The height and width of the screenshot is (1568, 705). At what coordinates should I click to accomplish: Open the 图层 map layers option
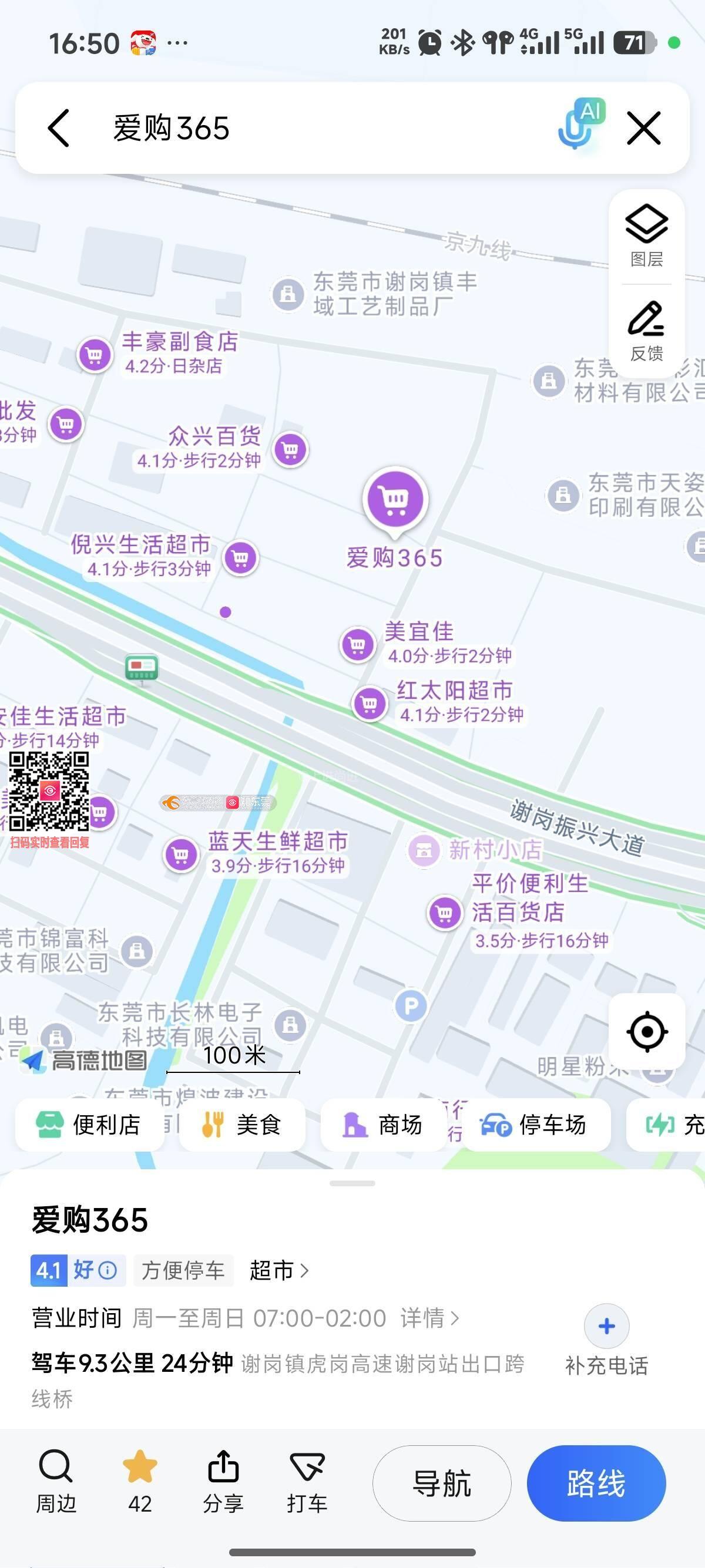click(x=647, y=235)
